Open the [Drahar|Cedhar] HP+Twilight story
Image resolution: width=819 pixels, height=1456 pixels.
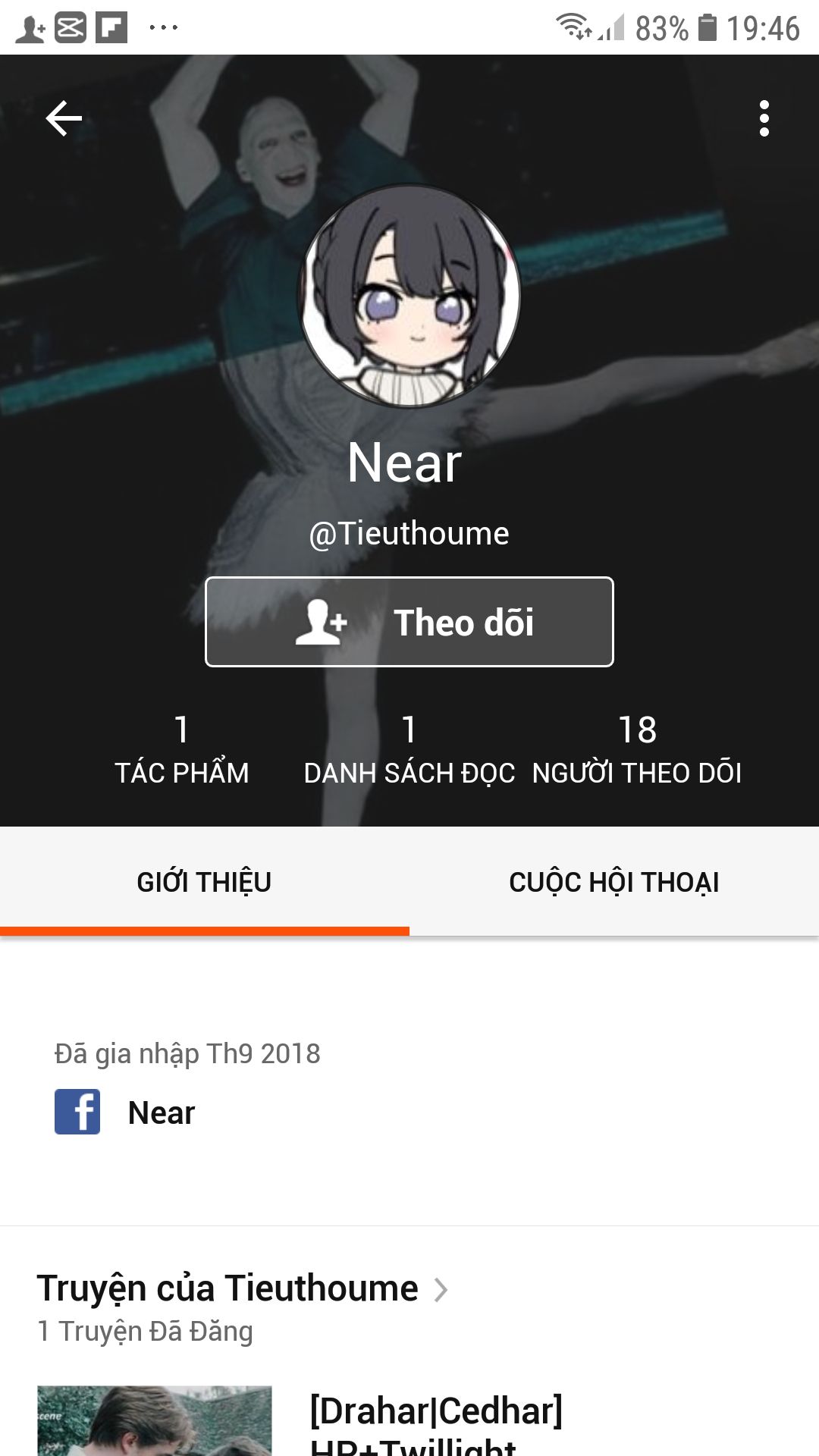click(x=435, y=1418)
